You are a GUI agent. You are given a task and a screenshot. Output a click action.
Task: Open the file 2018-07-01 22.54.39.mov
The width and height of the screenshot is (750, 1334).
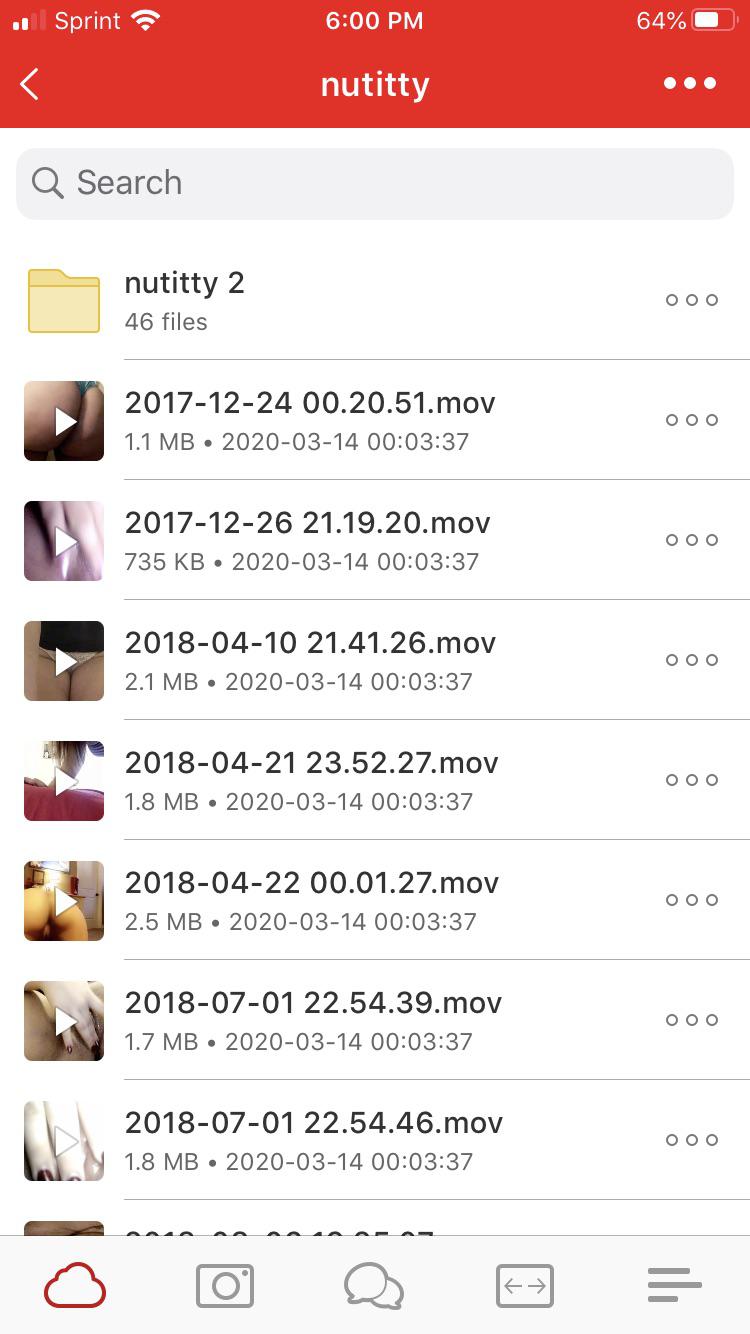313,1019
